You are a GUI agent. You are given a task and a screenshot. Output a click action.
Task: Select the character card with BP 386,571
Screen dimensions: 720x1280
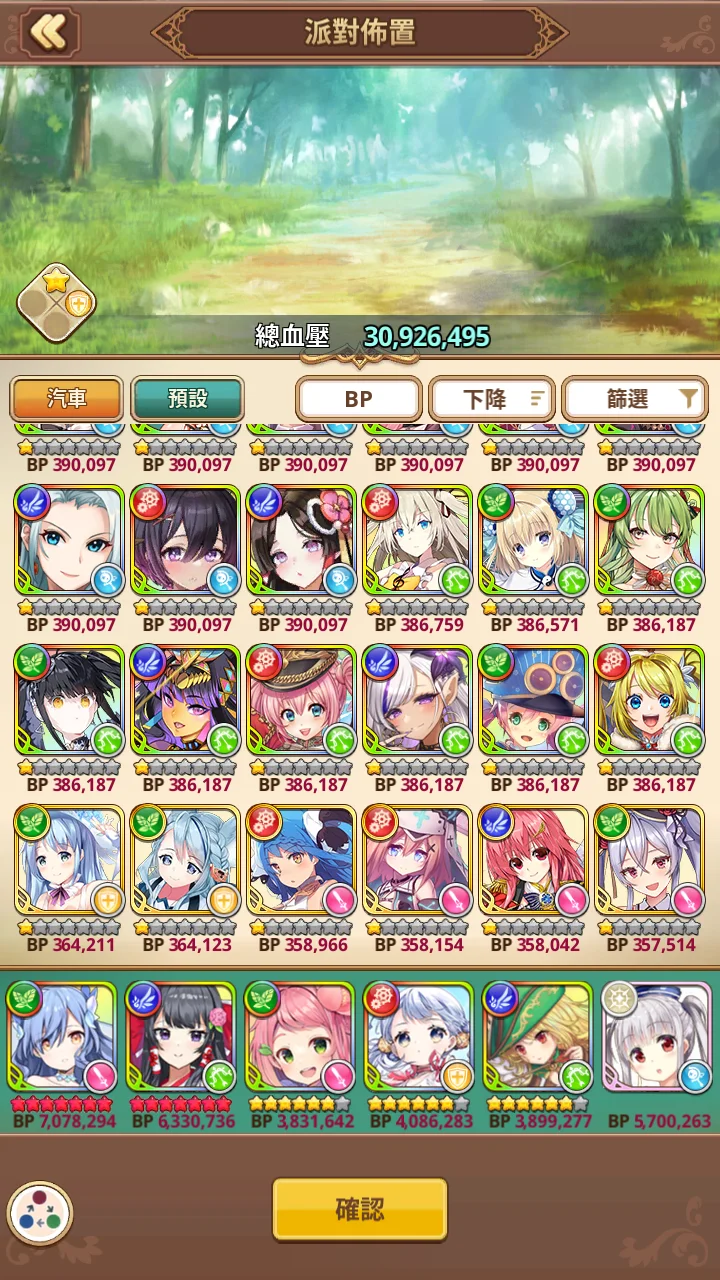click(533, 542)
